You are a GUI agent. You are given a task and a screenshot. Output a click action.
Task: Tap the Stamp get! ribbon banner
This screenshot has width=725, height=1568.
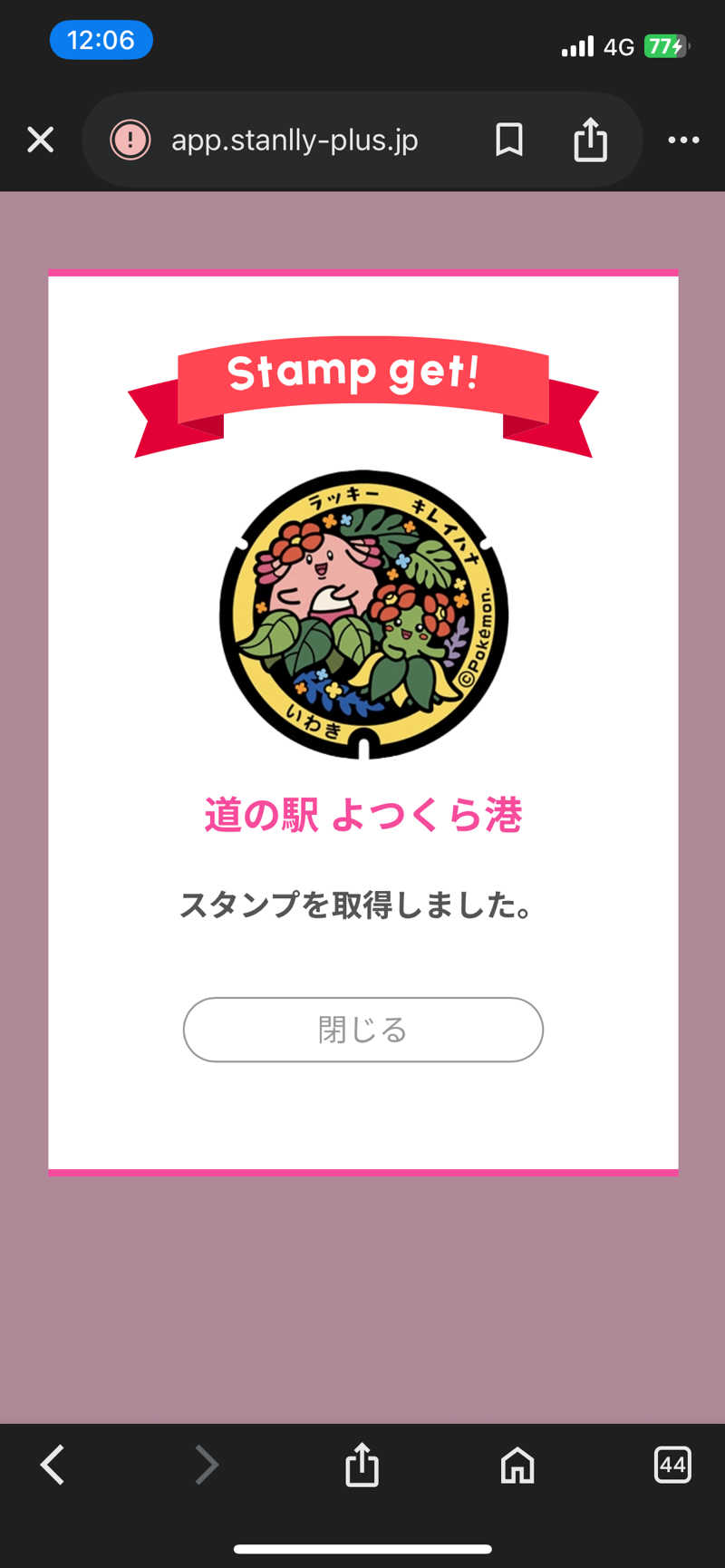tap(362, 372)
